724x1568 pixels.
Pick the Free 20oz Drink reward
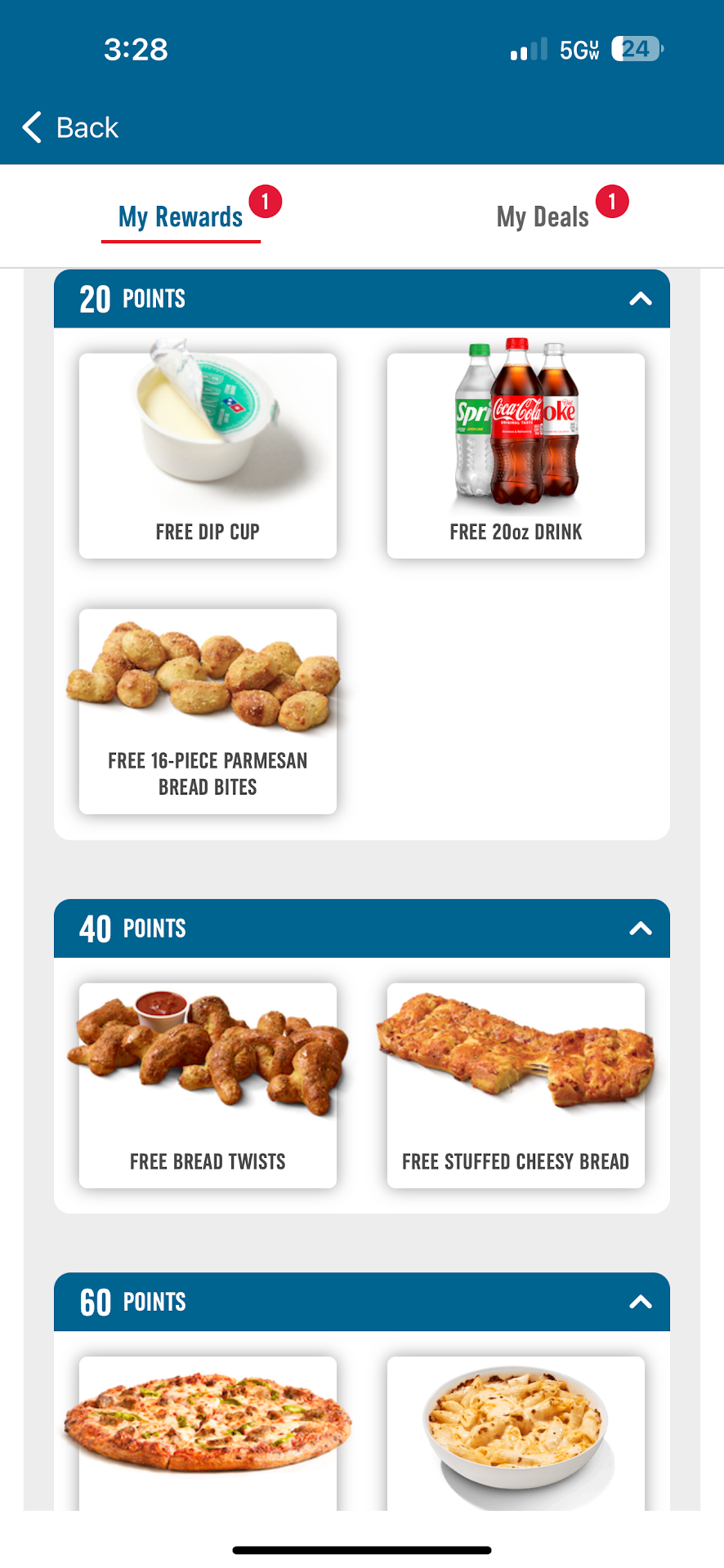click(516, 456)
